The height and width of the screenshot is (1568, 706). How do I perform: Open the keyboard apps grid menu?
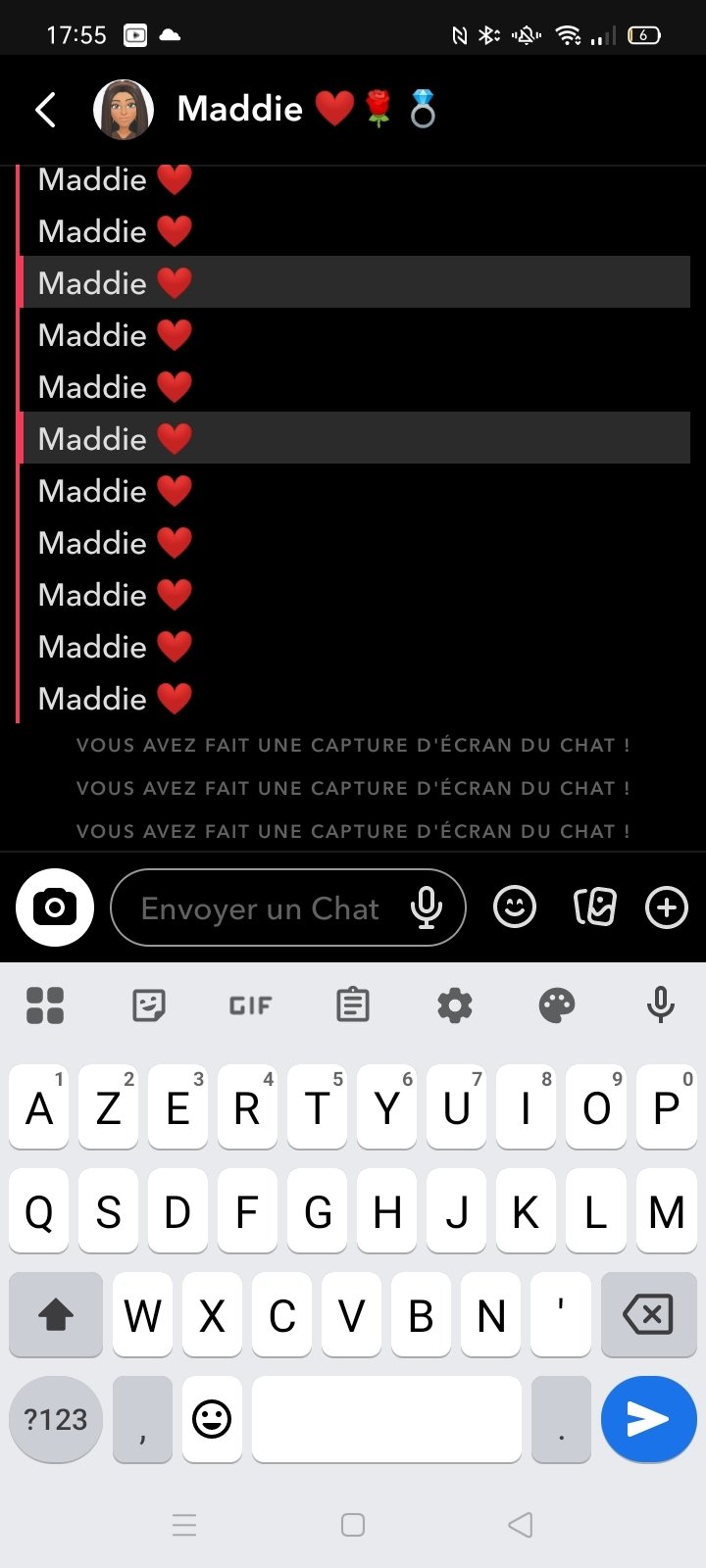tap(45, 1005)
